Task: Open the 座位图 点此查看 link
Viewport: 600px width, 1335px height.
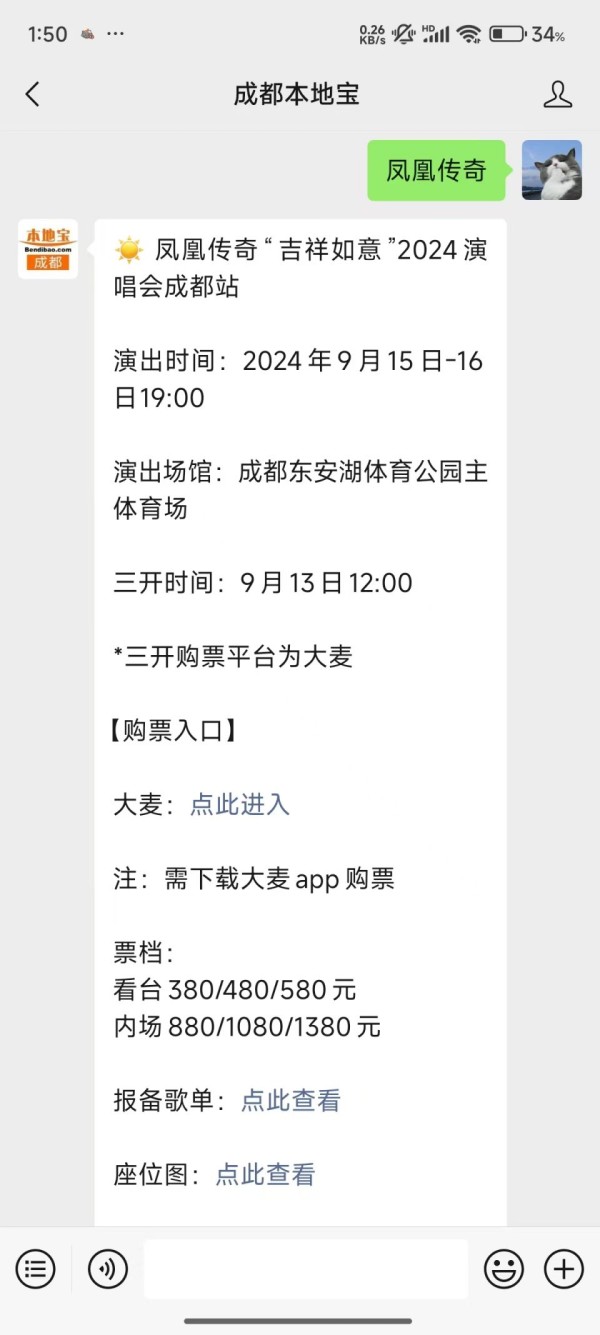Action: tap(265, 1175)
